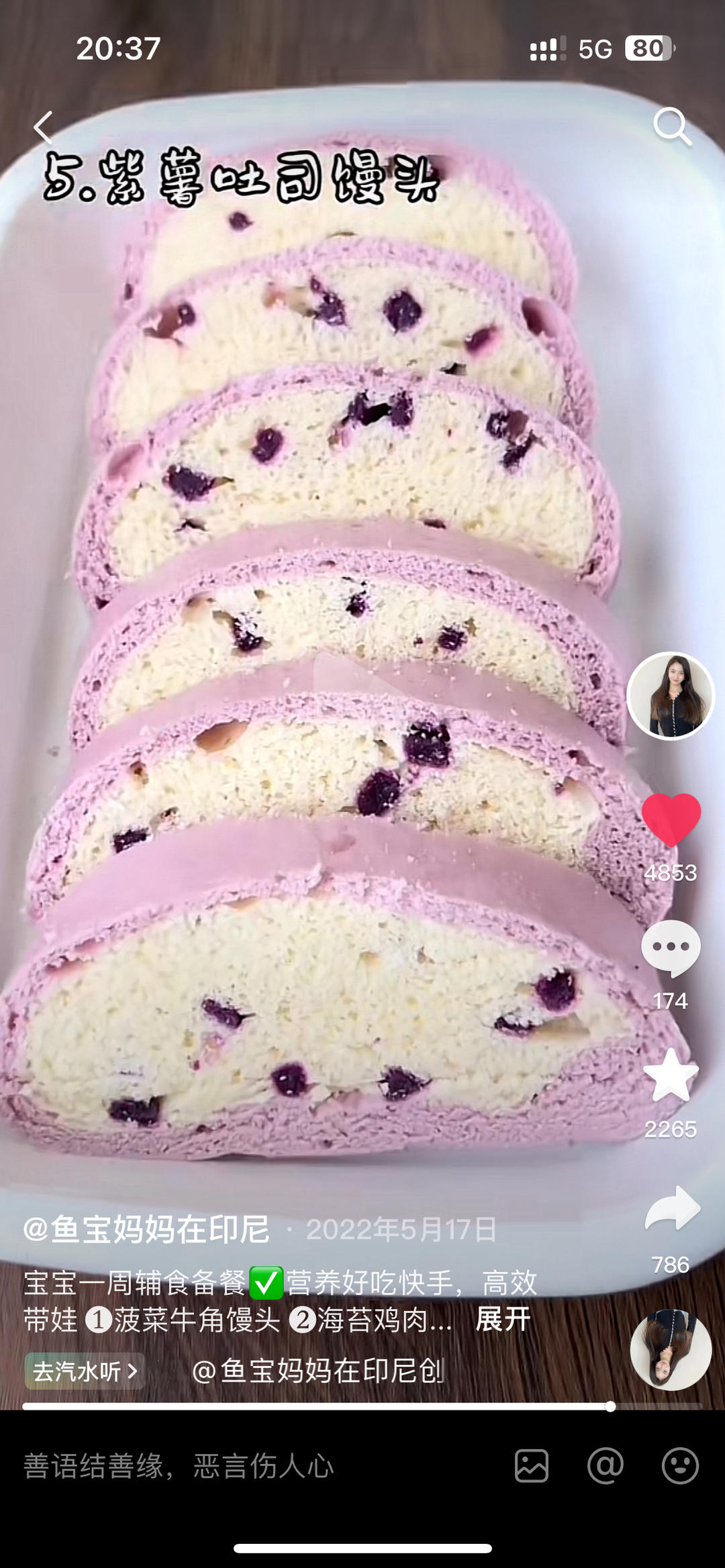The image size is (725, 1568).
Task: Tap the red heart like icon
Action: [671, 819]
